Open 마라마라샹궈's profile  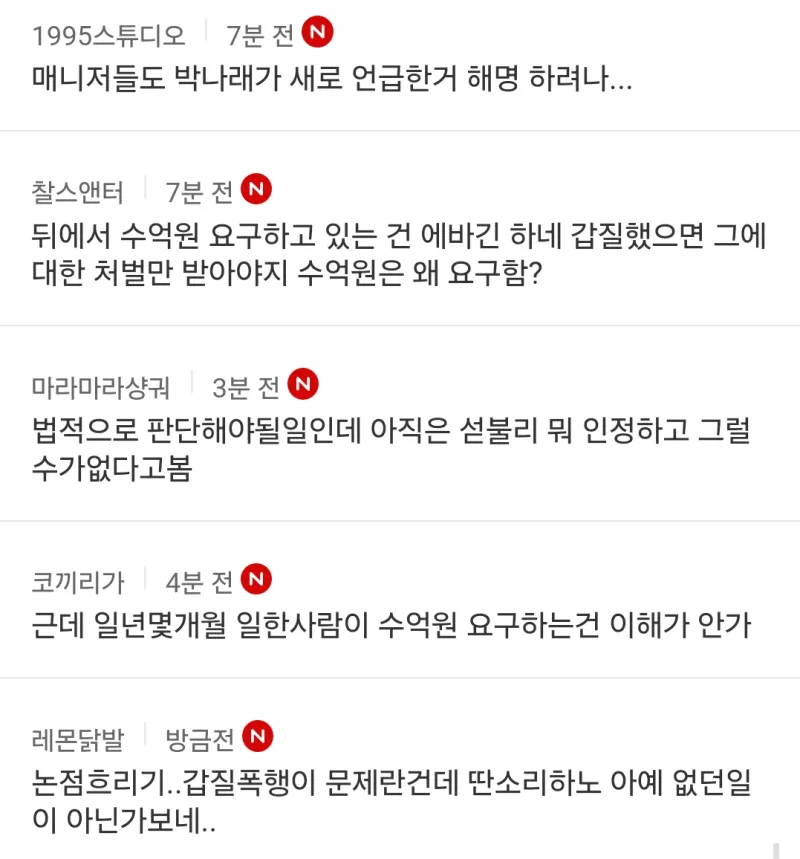click(x=101, y=386)
